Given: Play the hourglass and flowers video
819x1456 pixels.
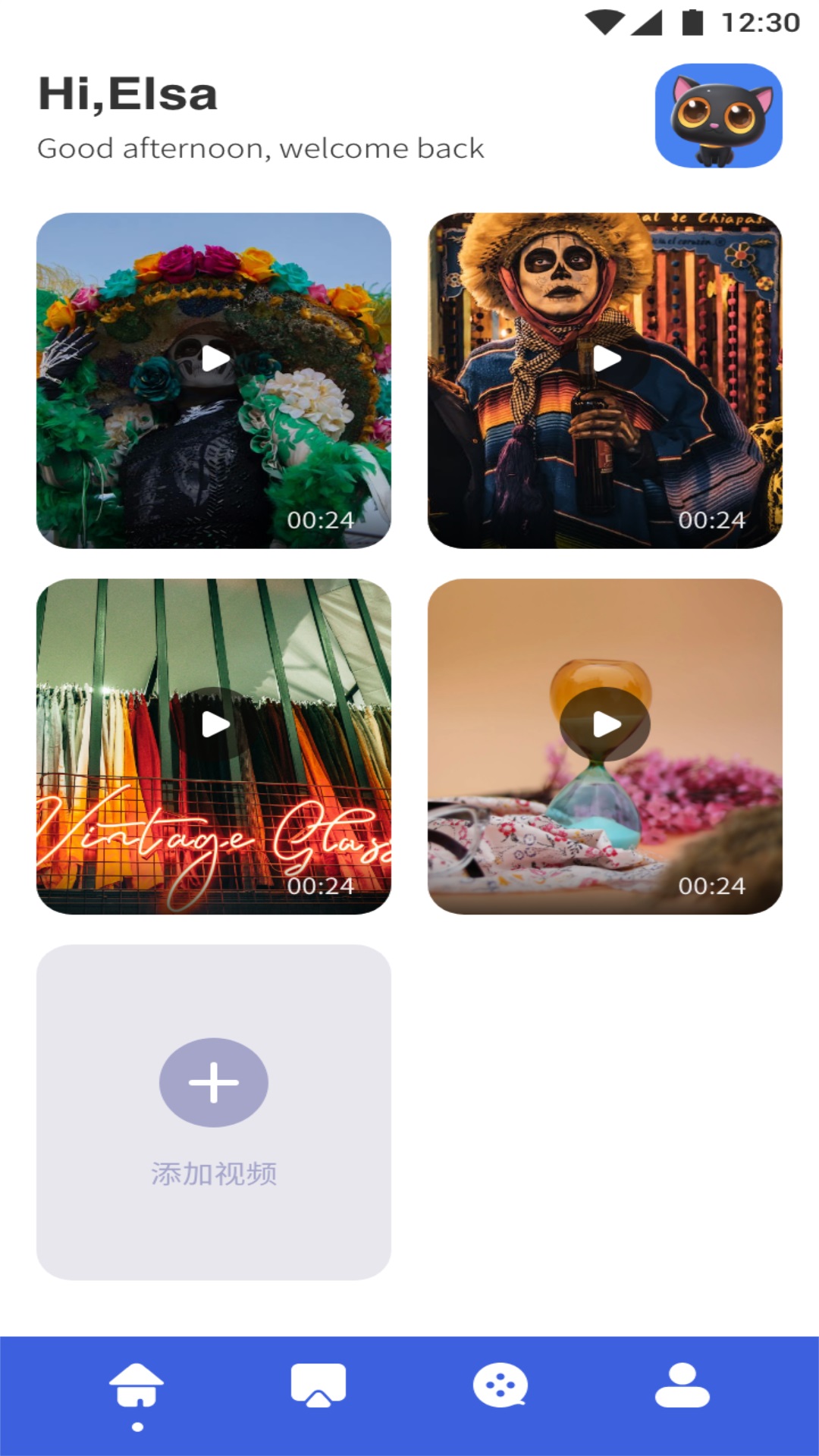Looking at the screenshot, I should tap(606, 724).
